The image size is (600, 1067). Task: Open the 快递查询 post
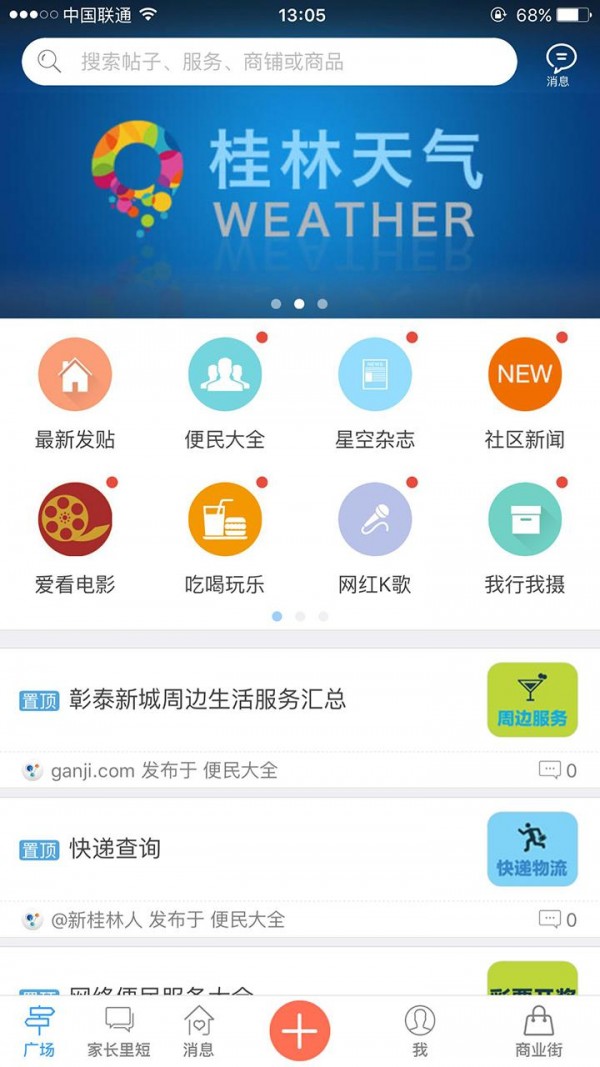click(115, 849)
